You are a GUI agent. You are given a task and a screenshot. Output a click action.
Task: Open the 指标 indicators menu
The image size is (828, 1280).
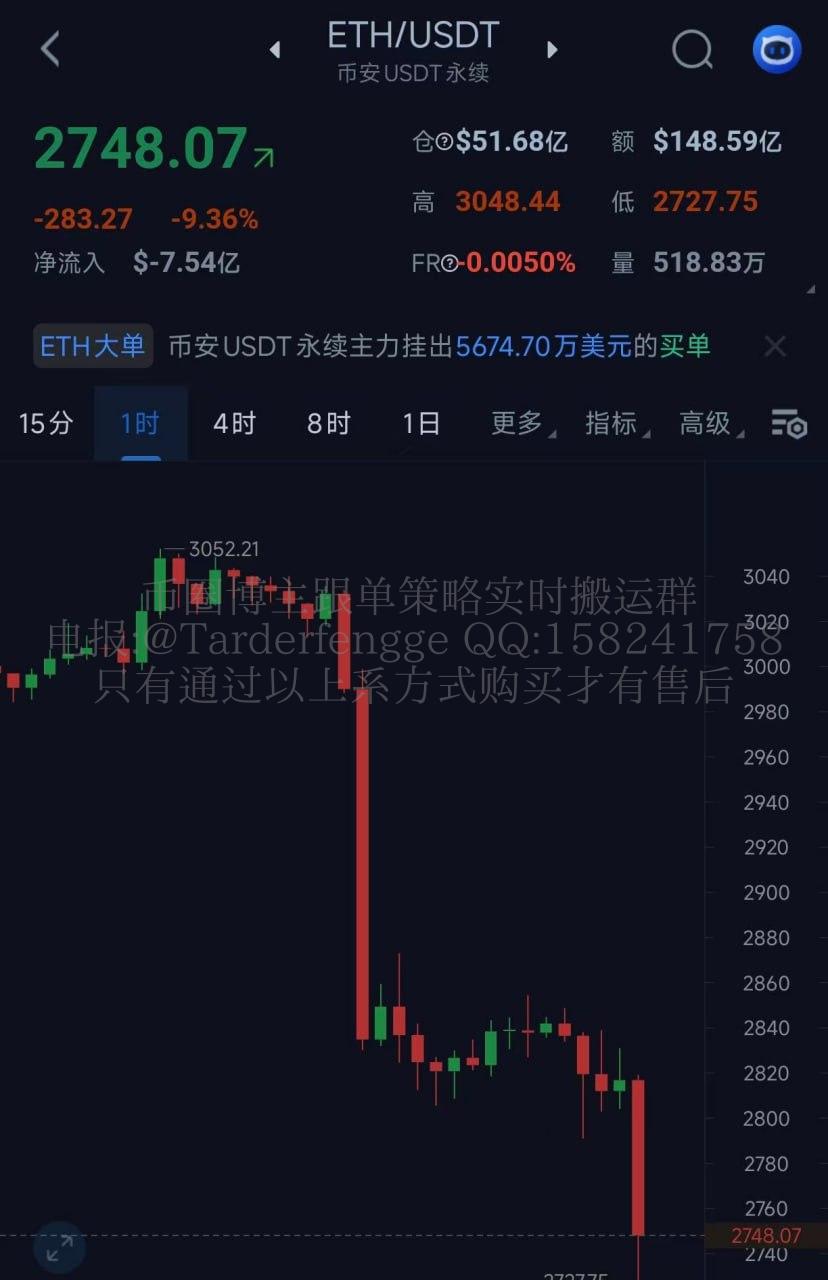[x=612, y=424]
